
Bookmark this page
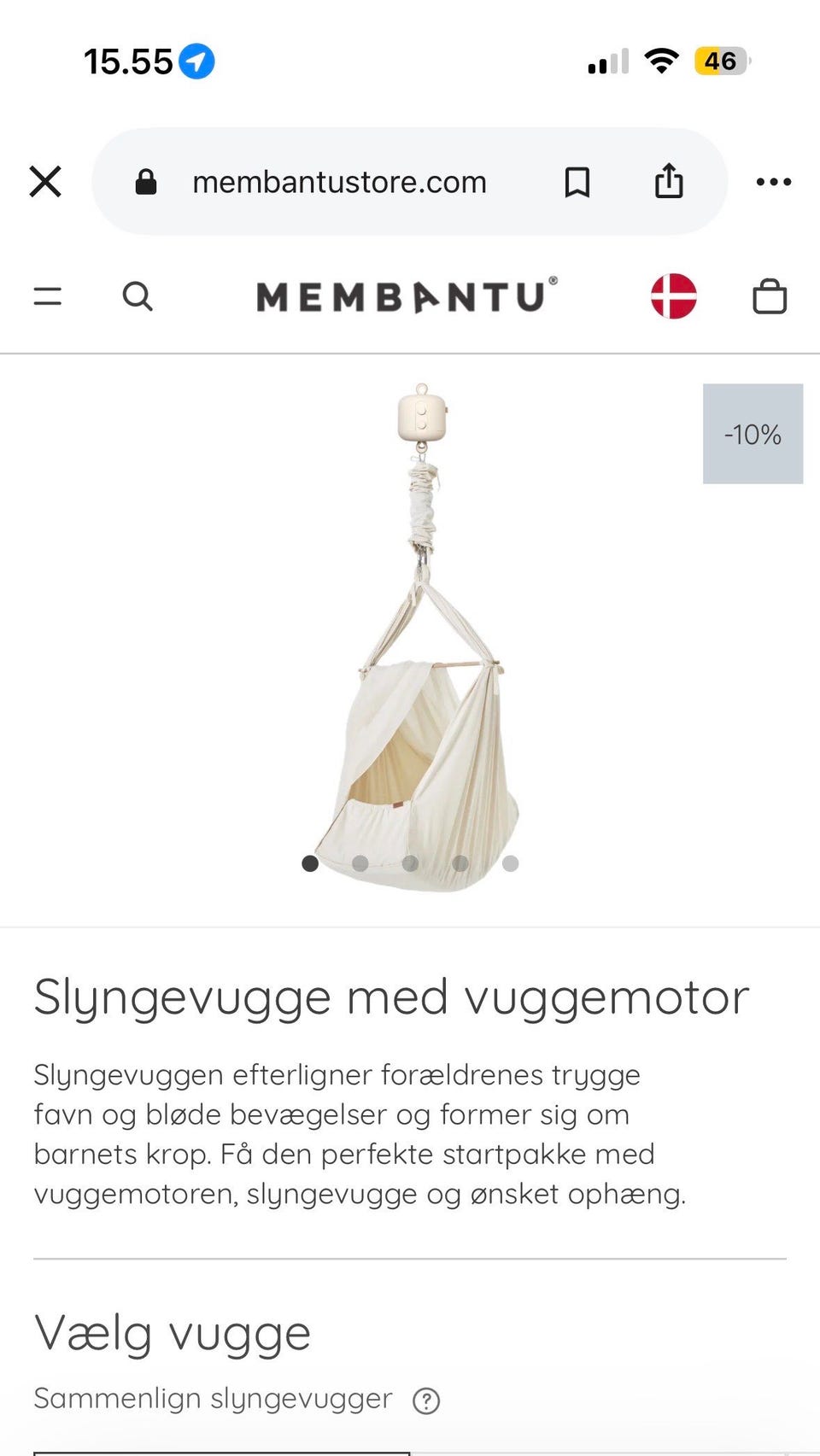(577, 182)
